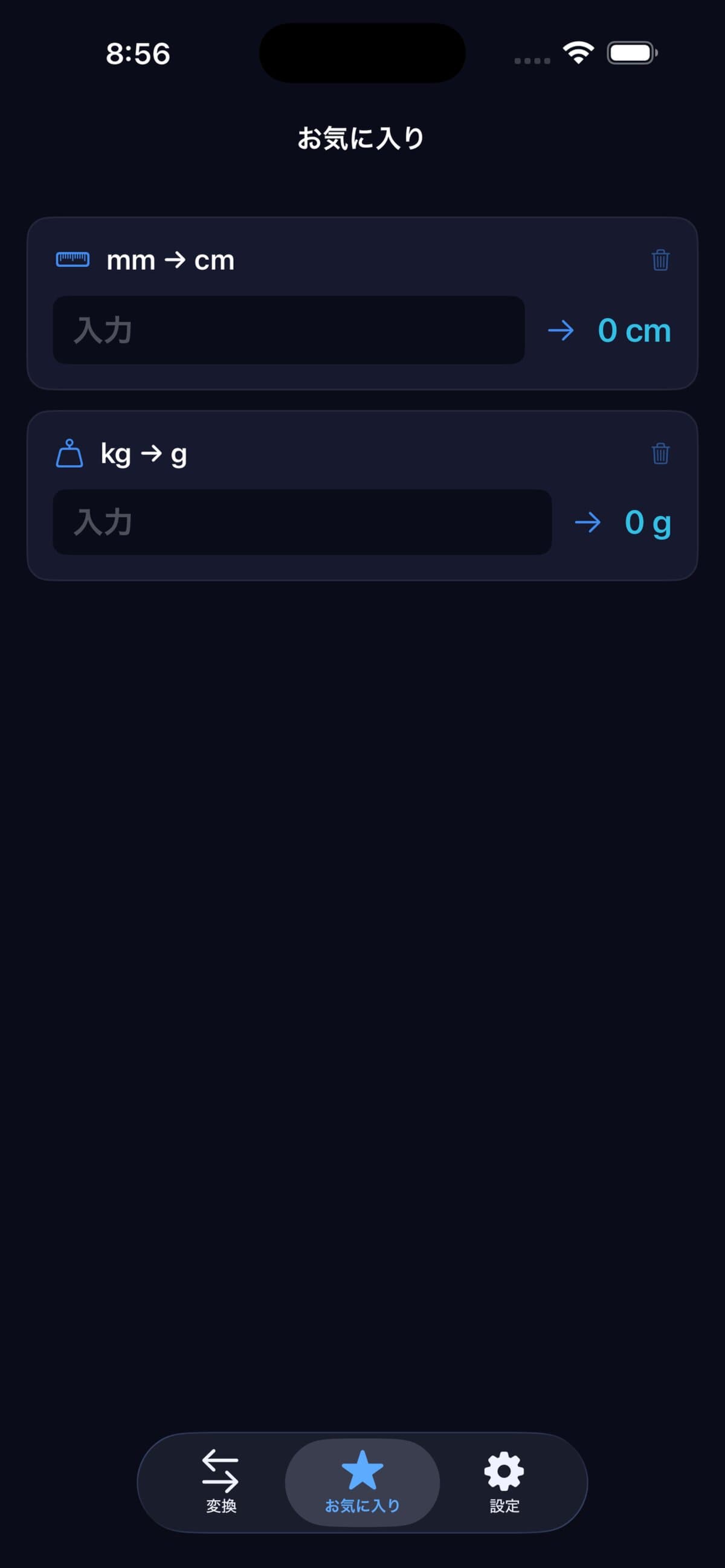725x1568 pixels.
Task: Focus the mm → cm input field
Action: [289, 330]
